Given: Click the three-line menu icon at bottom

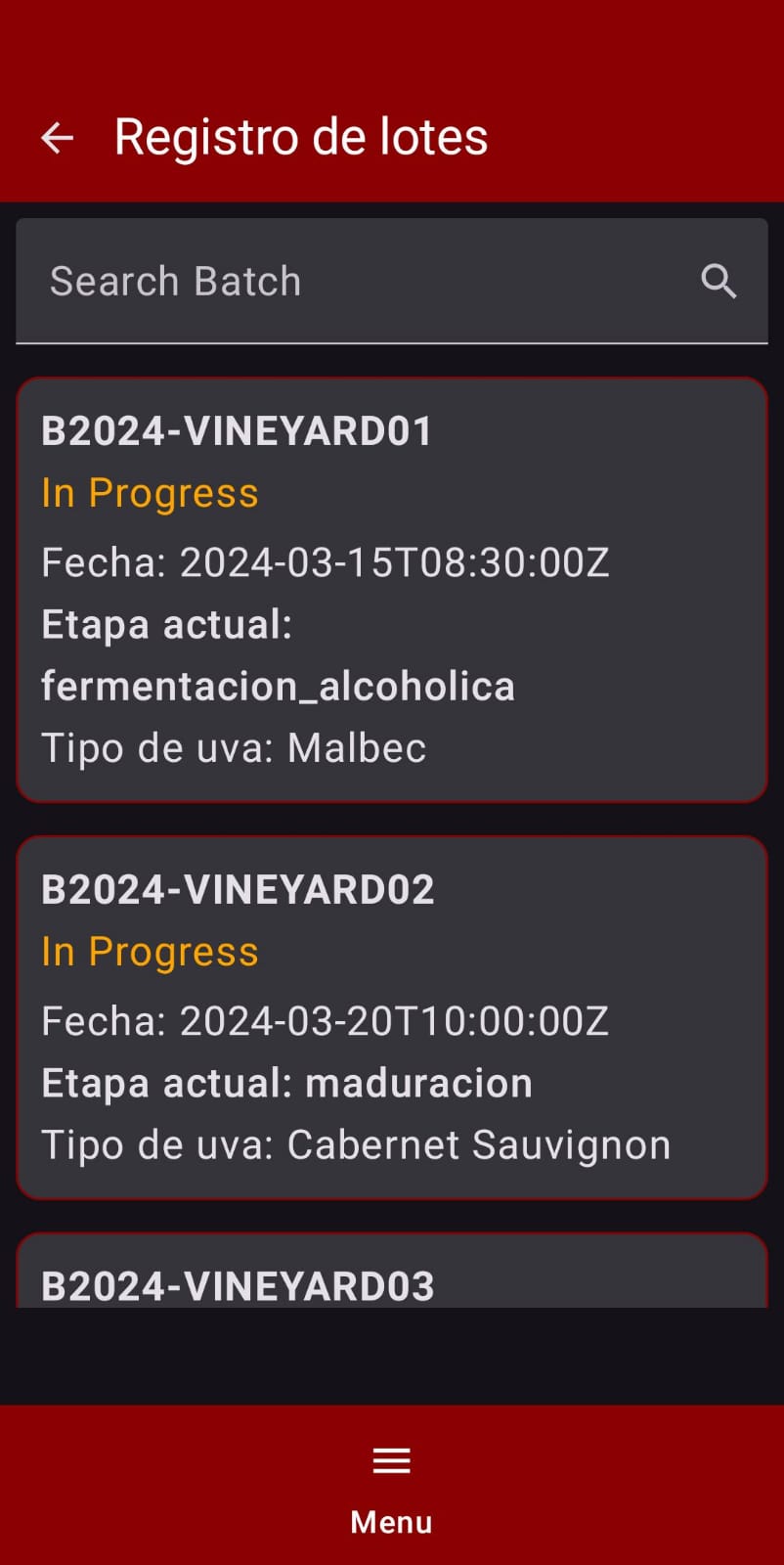Looking at the screenshot, I should [391, 1459].
